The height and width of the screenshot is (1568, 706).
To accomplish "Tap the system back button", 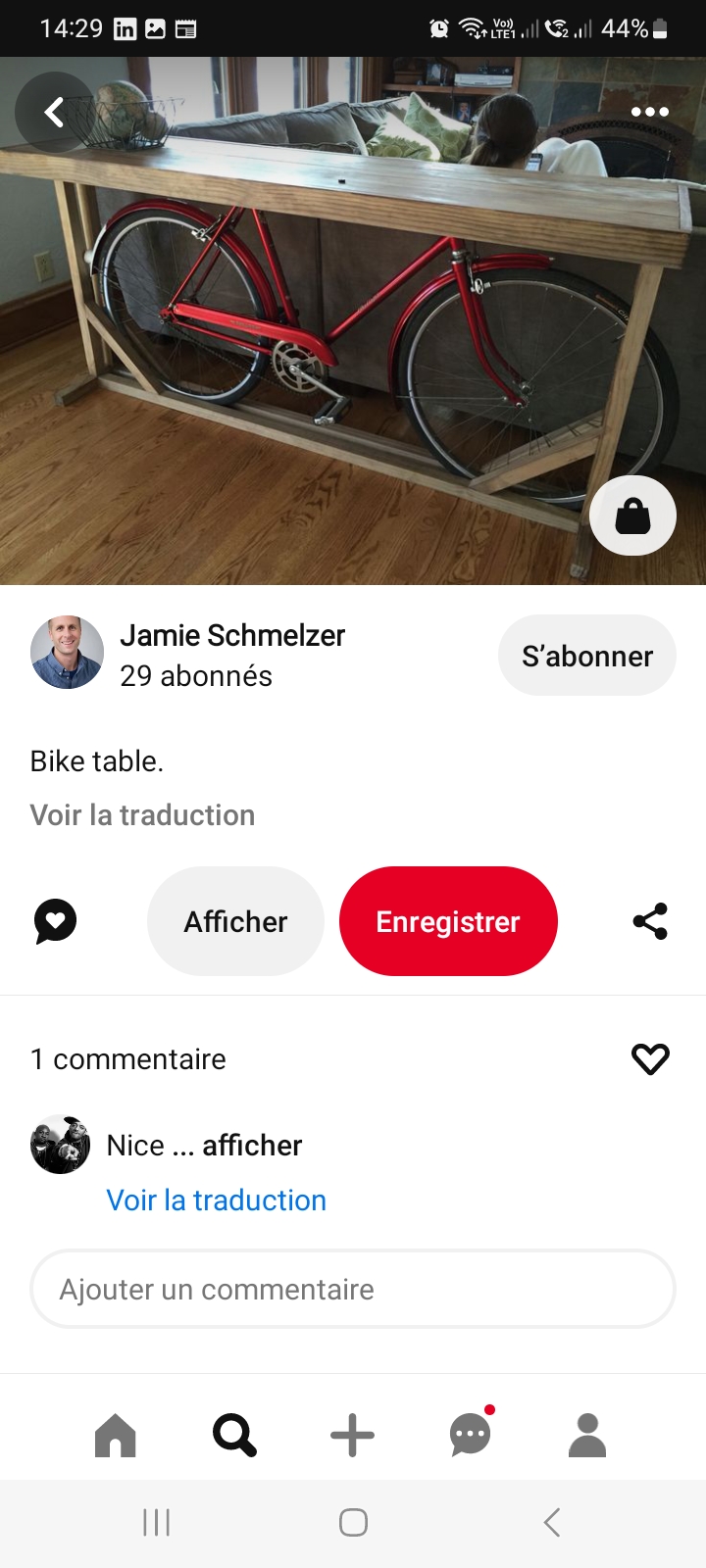I will (x=552, y=1522).
